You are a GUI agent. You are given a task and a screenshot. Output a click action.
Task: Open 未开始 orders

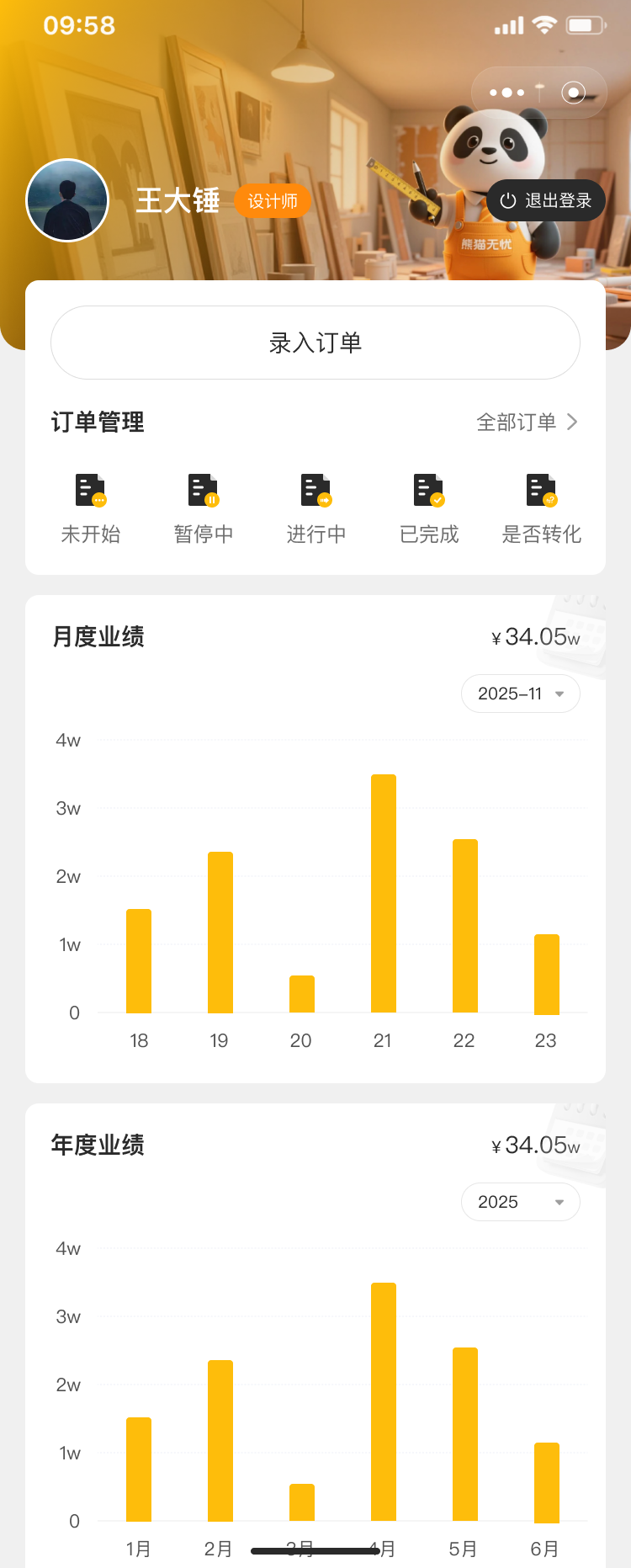[91, 508]
